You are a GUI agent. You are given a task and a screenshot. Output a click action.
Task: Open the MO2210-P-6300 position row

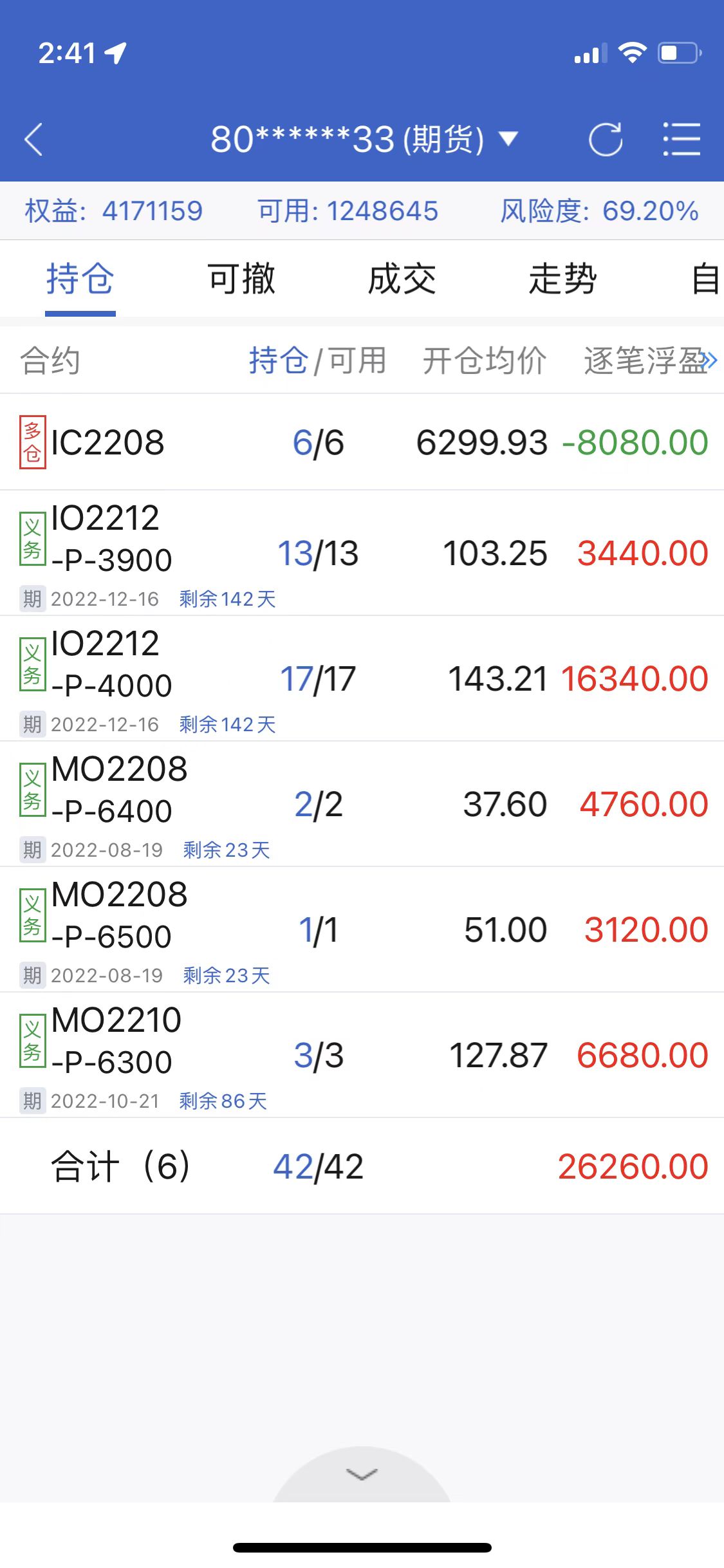click(x=362, y=1056)
